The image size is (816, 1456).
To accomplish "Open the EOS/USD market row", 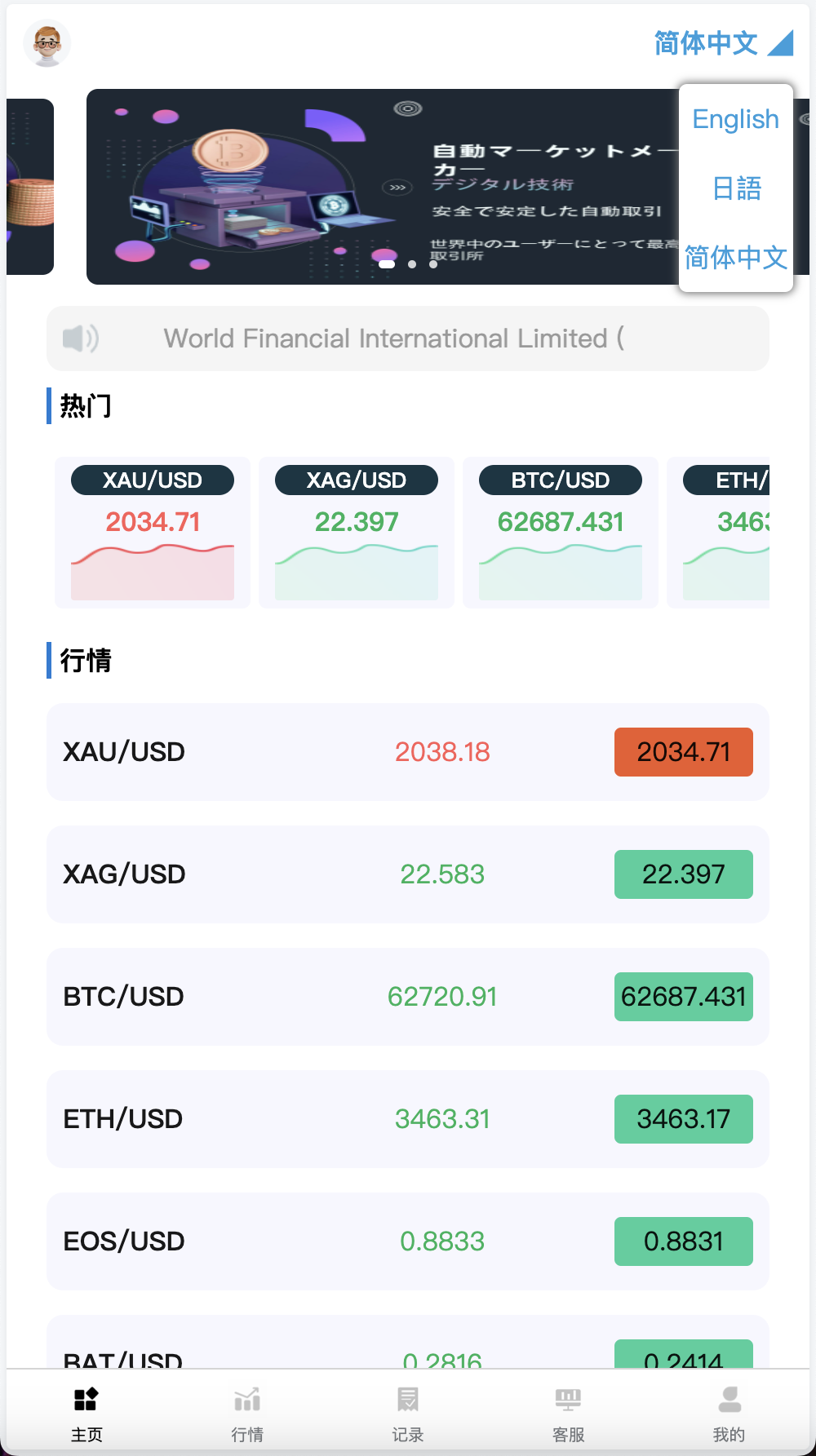I will [408, 1241].
